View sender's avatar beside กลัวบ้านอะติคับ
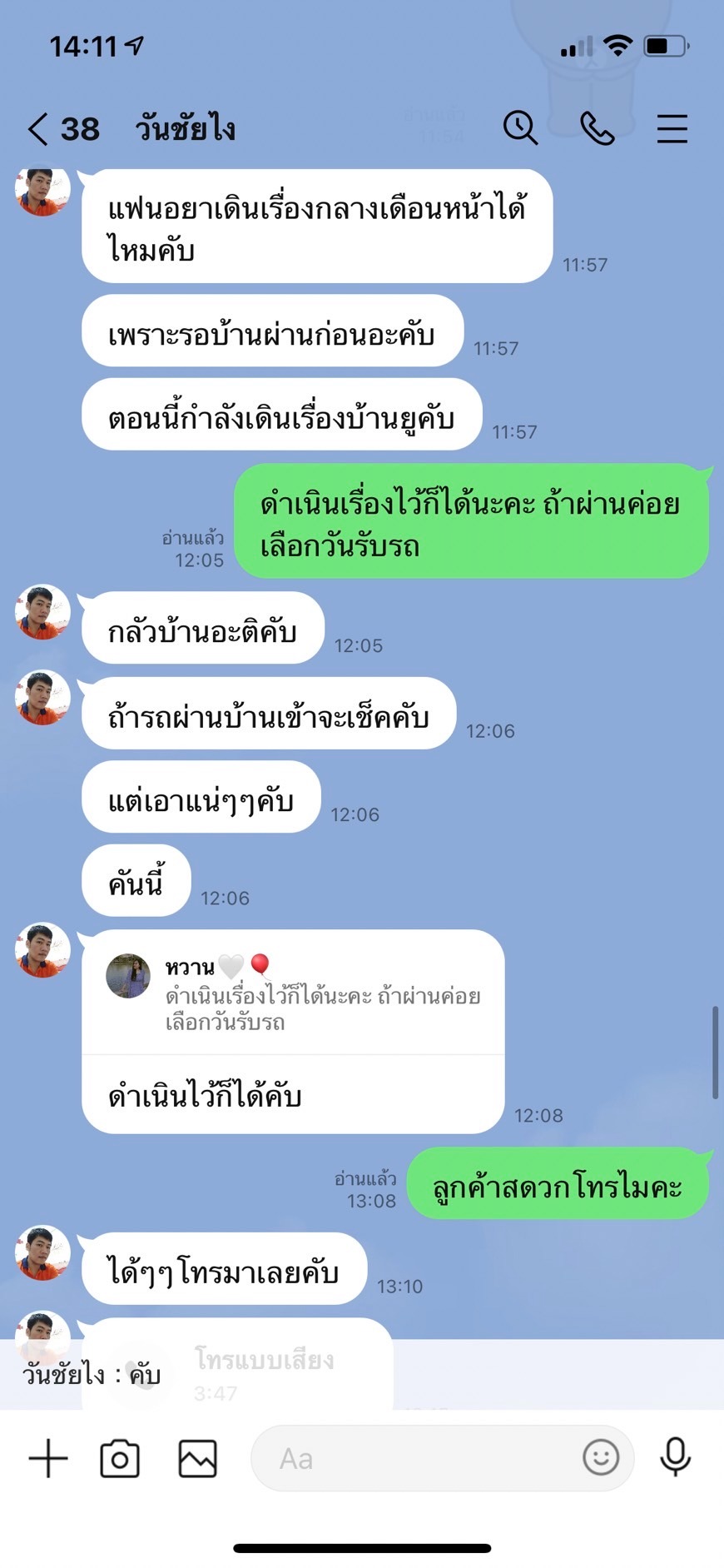The image size is (724, 1568). [x=42, y=612]
